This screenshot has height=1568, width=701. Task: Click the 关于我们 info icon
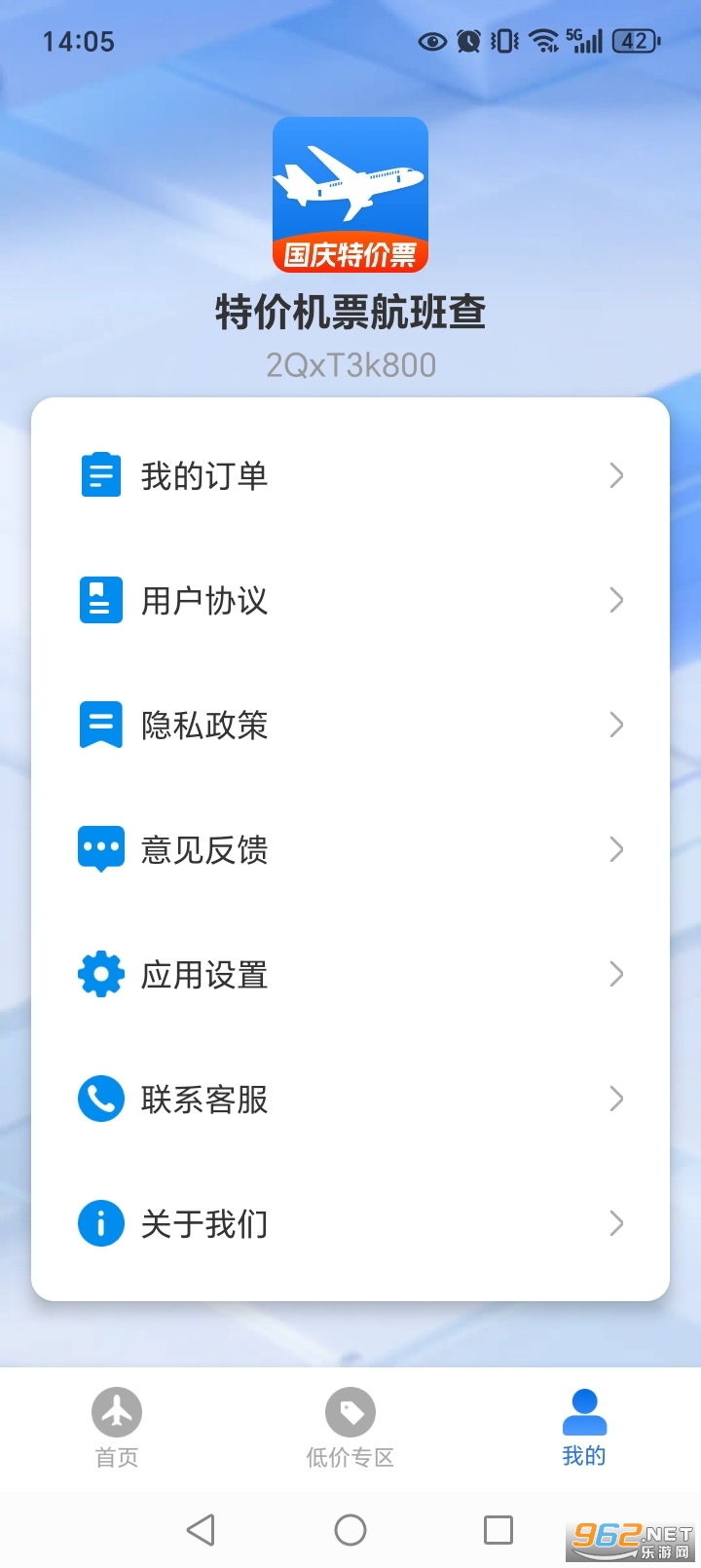(x=99, y=1223)
